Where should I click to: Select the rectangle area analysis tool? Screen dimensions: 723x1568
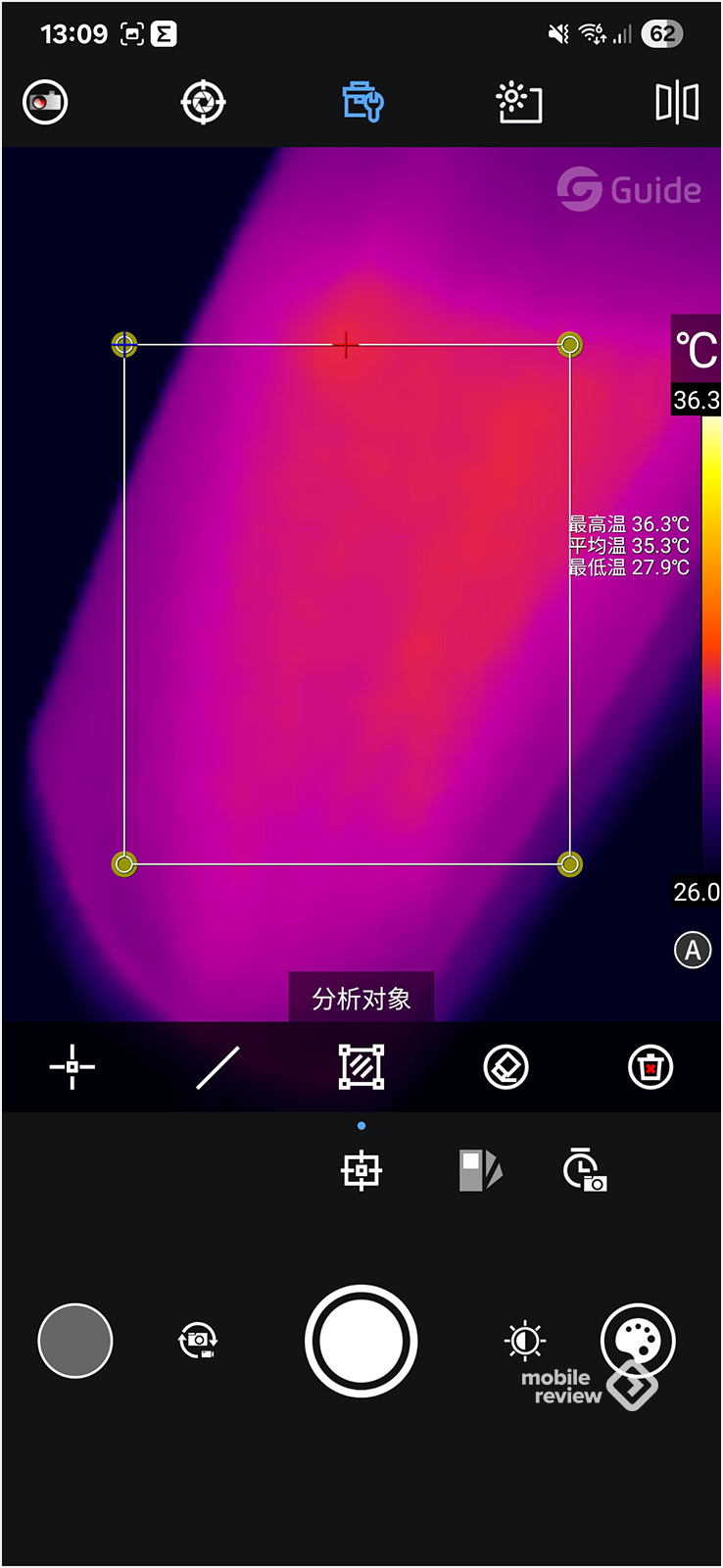pos(361,1067)
